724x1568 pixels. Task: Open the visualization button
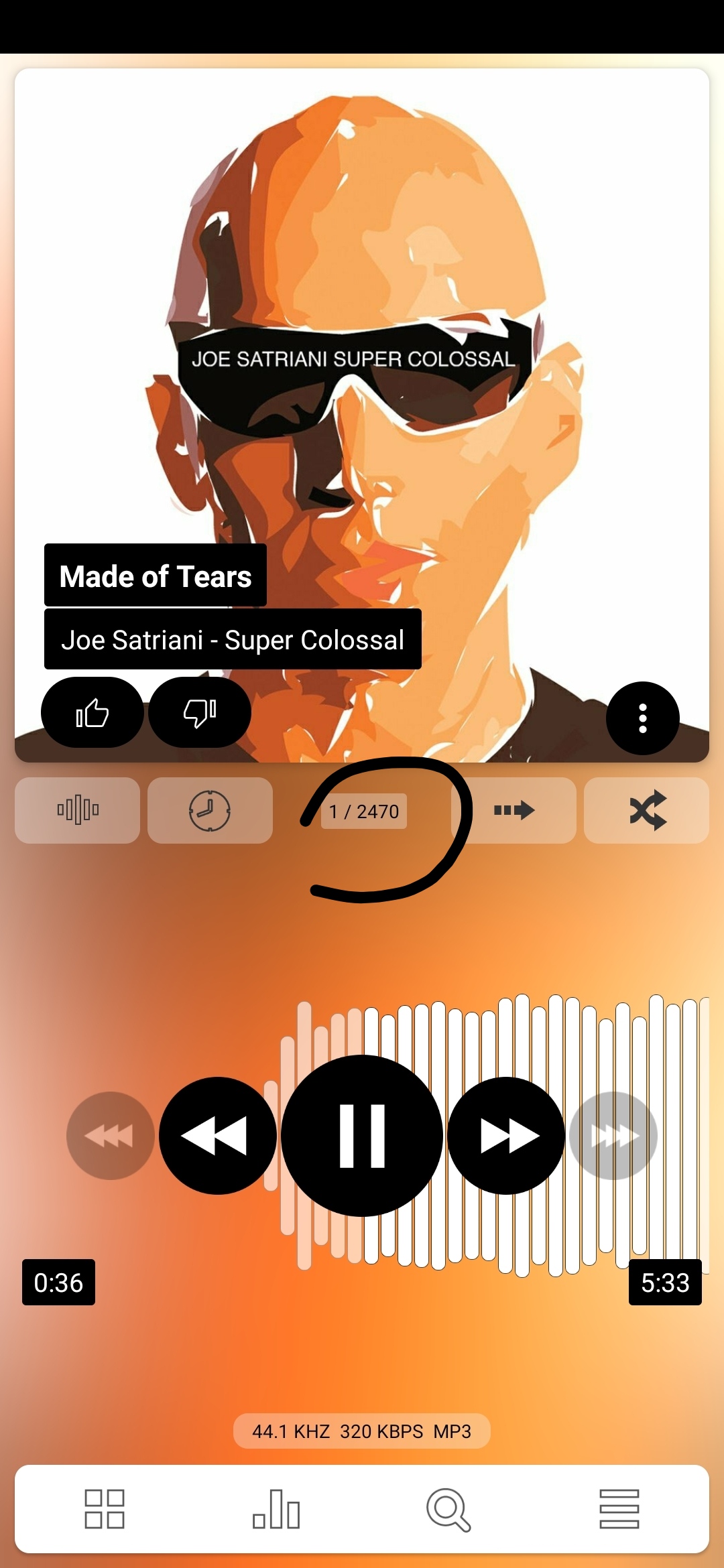pyautogui.click(x=78, y=810)
